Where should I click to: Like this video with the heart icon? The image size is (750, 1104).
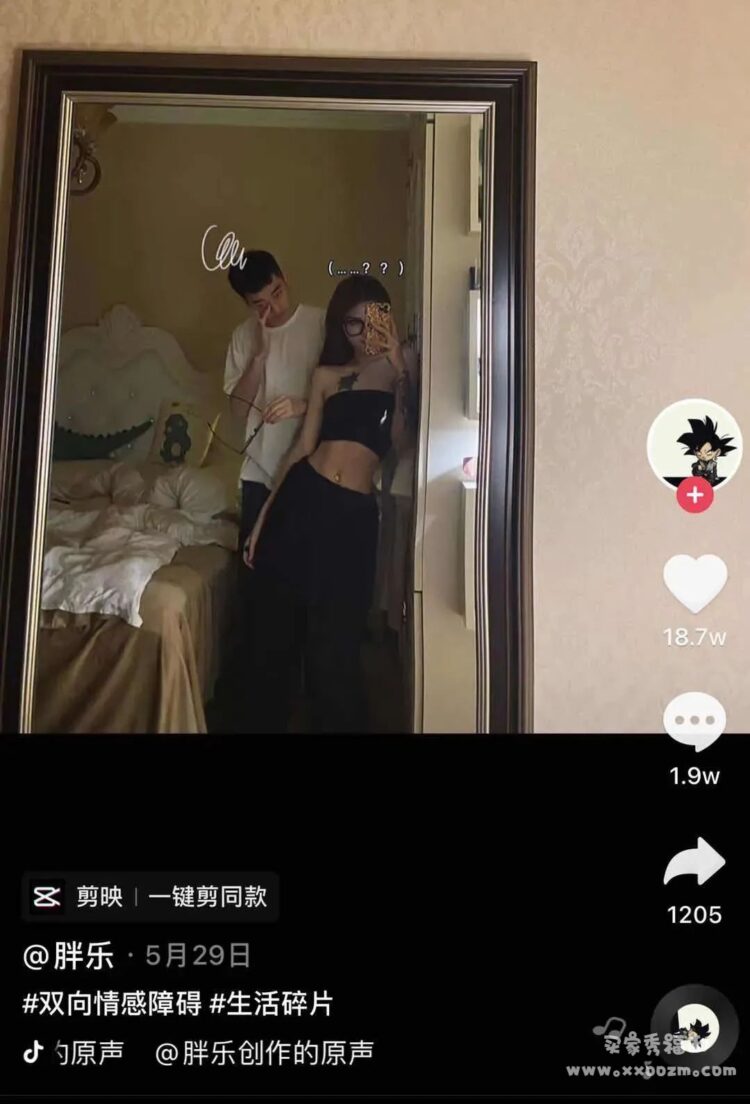tap(694, 584)
